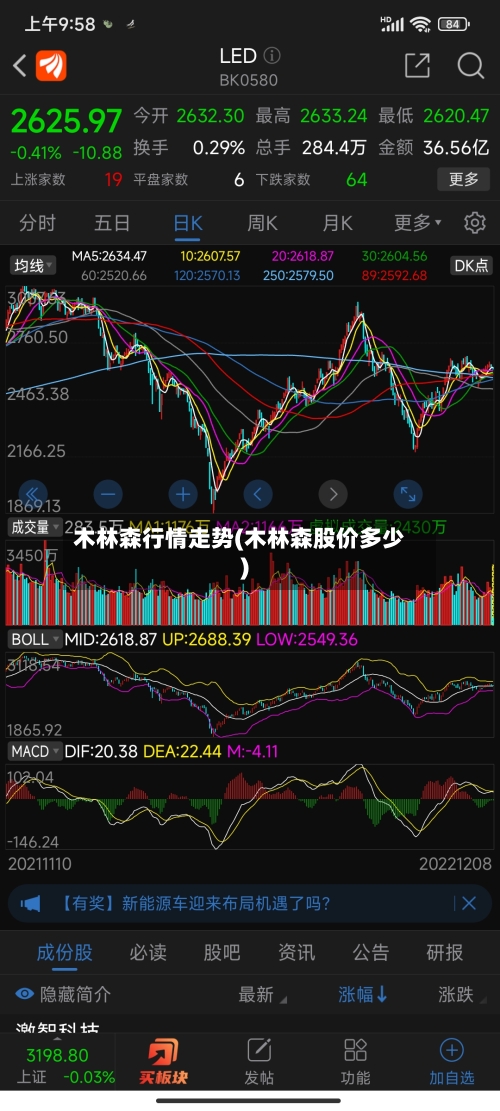500x1111 pixels.
Task: Open 发帖 to write a post
Action: pos(259,1061)
